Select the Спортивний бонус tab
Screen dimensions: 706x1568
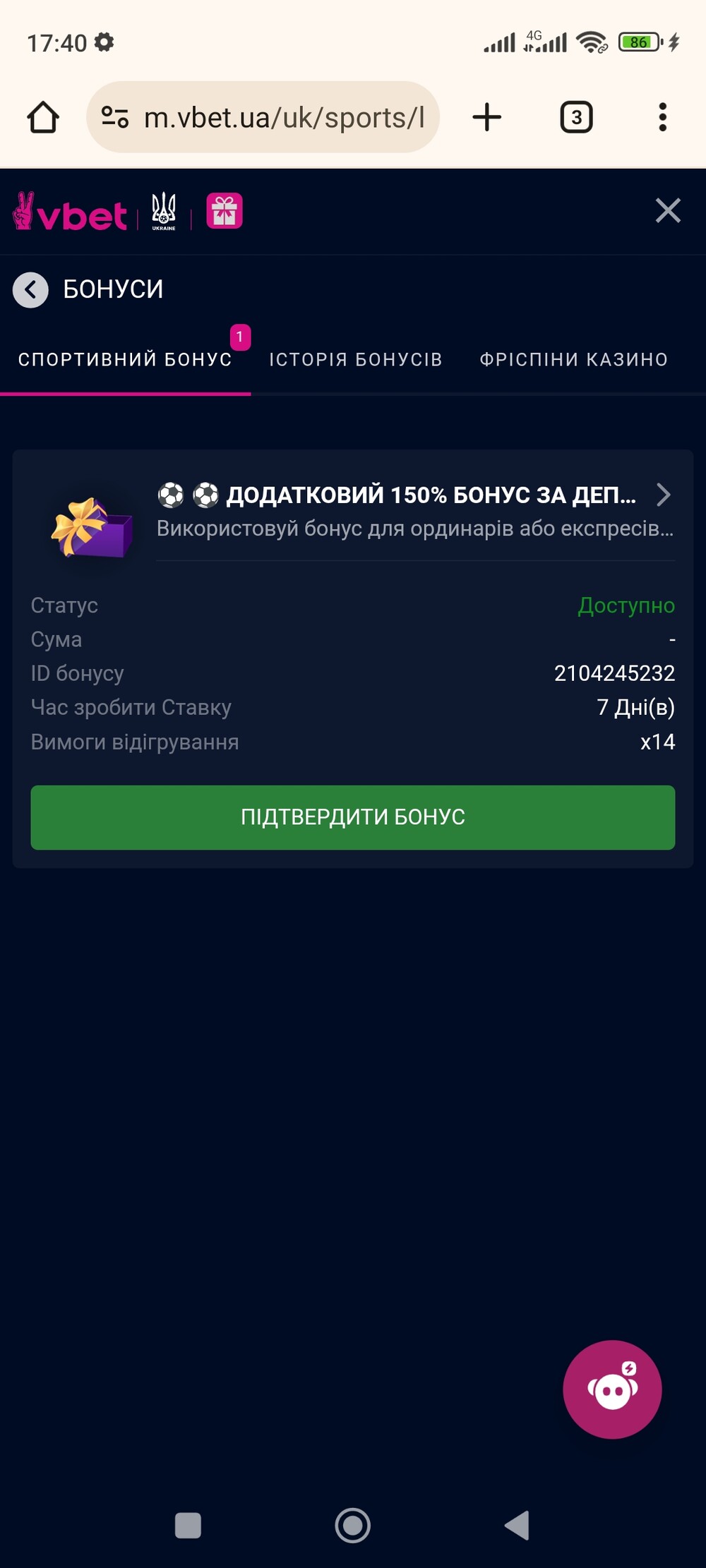pyautogui.click(x=125, y=359)
